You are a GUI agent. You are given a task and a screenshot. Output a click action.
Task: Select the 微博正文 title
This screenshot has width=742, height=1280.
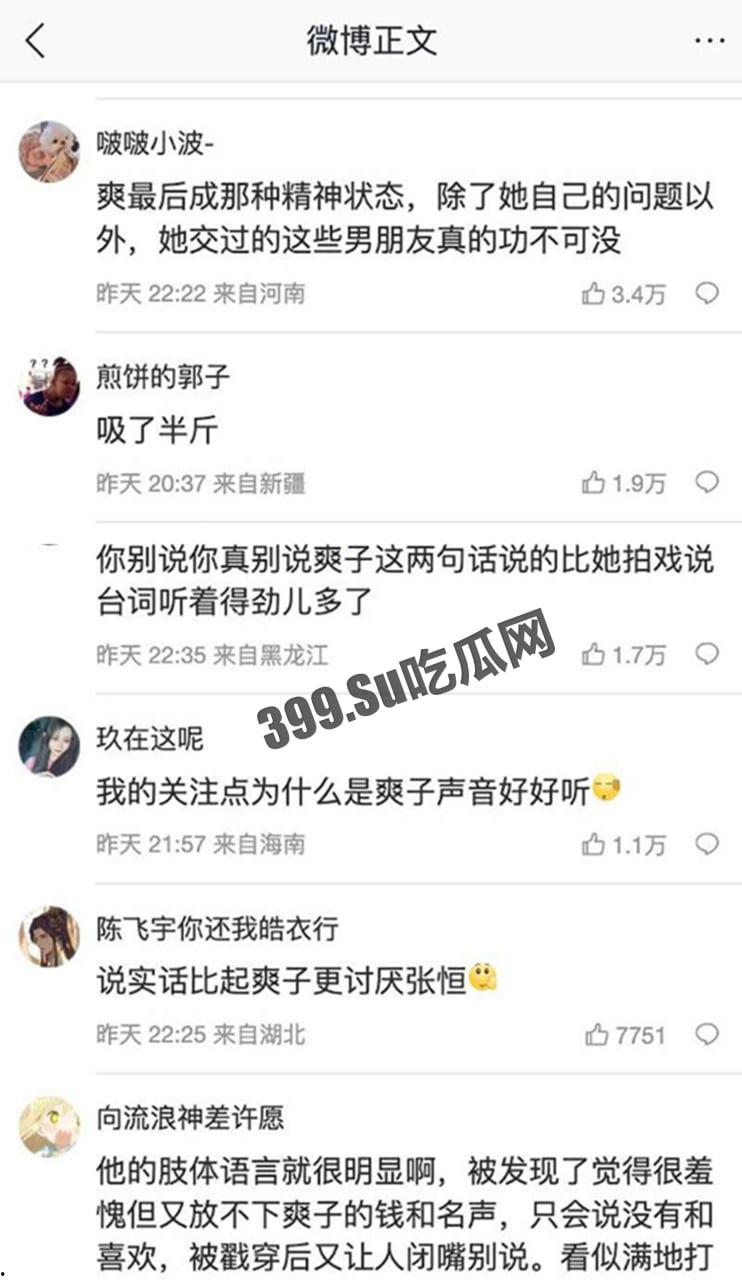pyautogui.click(x=370, y=38)
